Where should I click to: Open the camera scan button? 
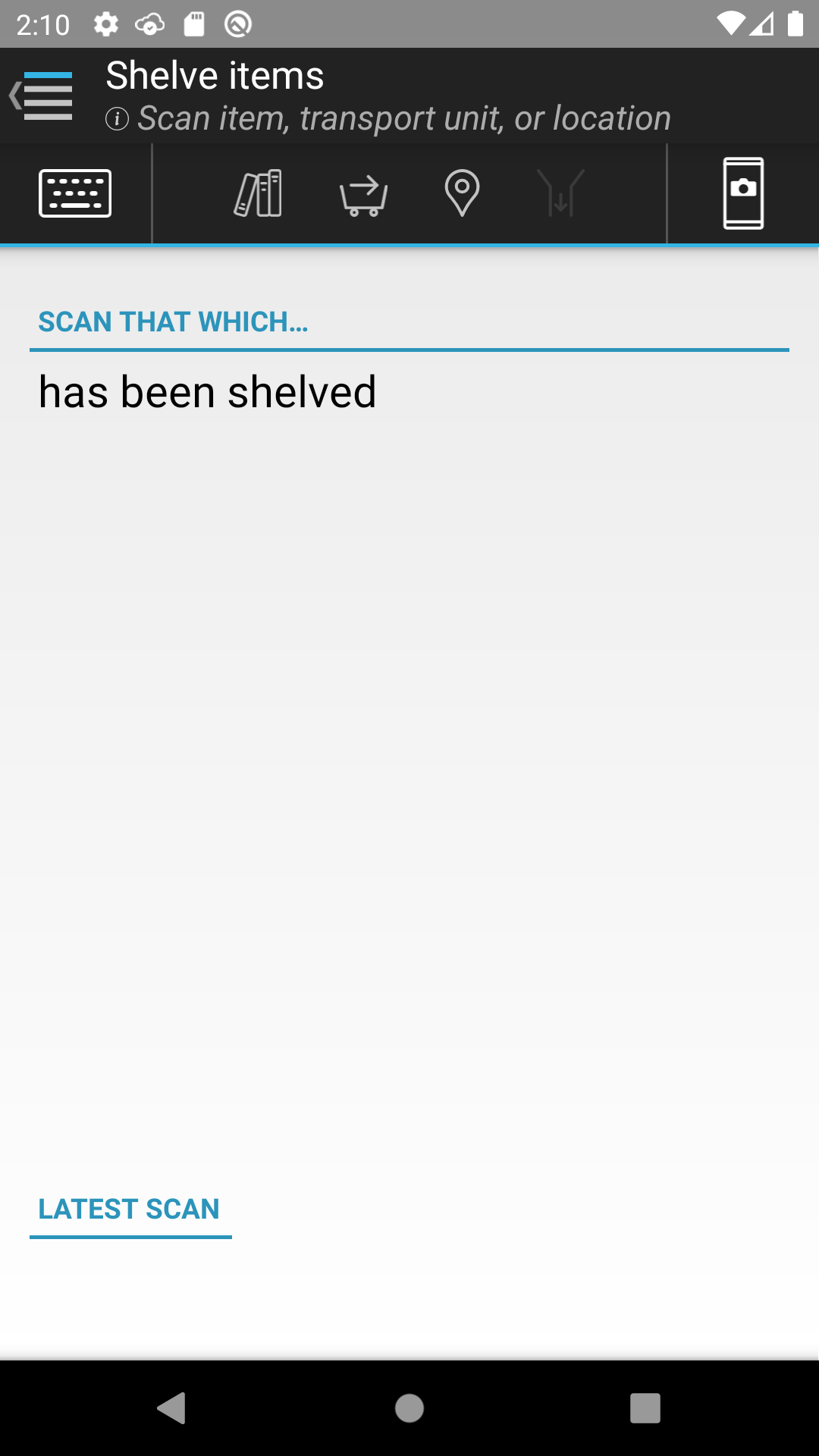click(x=743, y=193)
